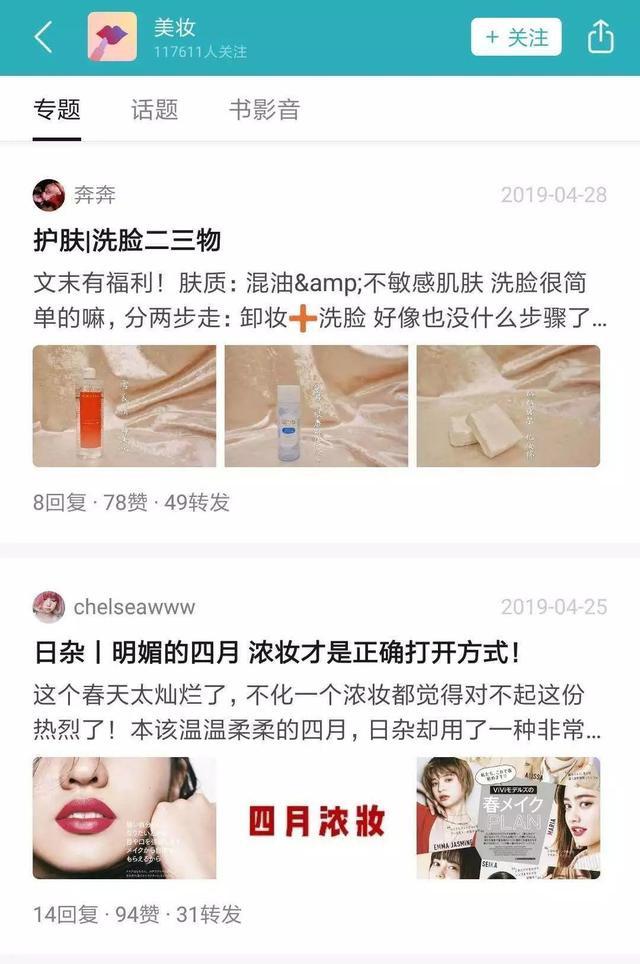
Task: Select the 专题 tab
Action: pyautogui.click(x=57, y=110)
